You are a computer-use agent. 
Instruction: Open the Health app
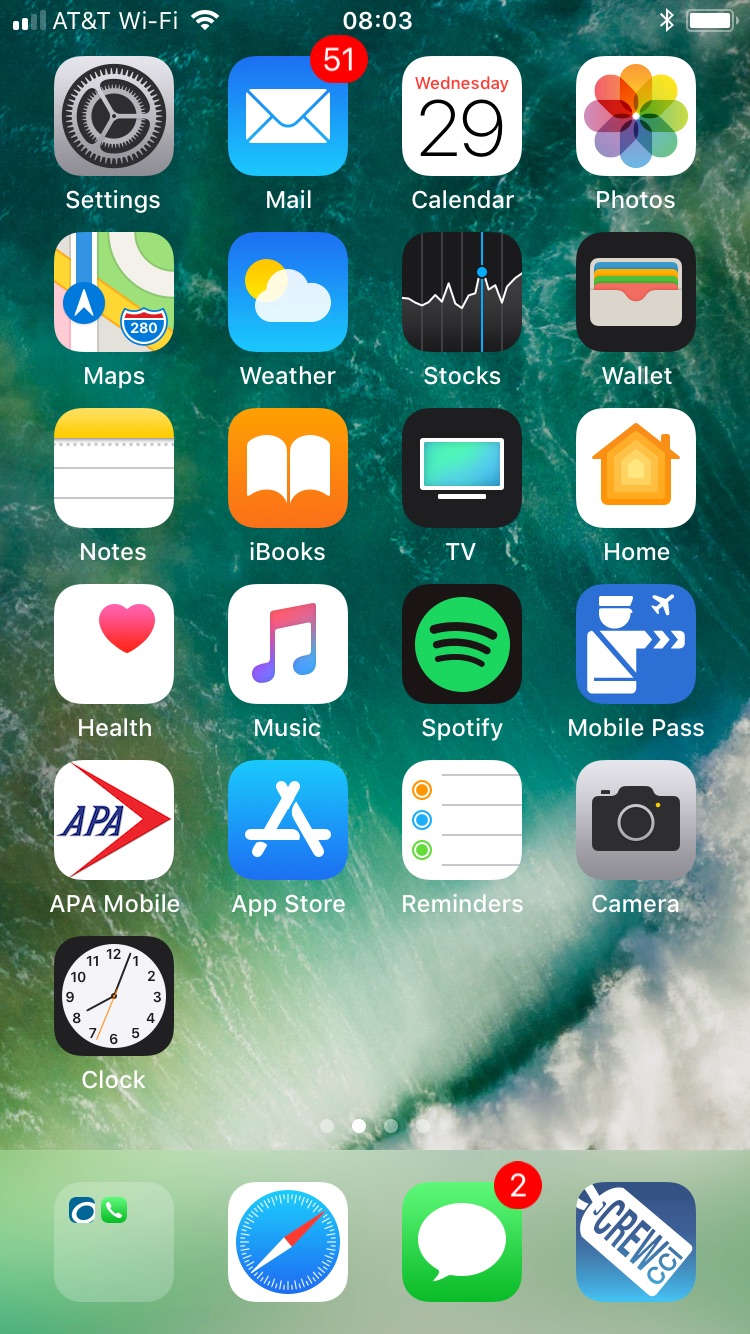pos(114,644)
